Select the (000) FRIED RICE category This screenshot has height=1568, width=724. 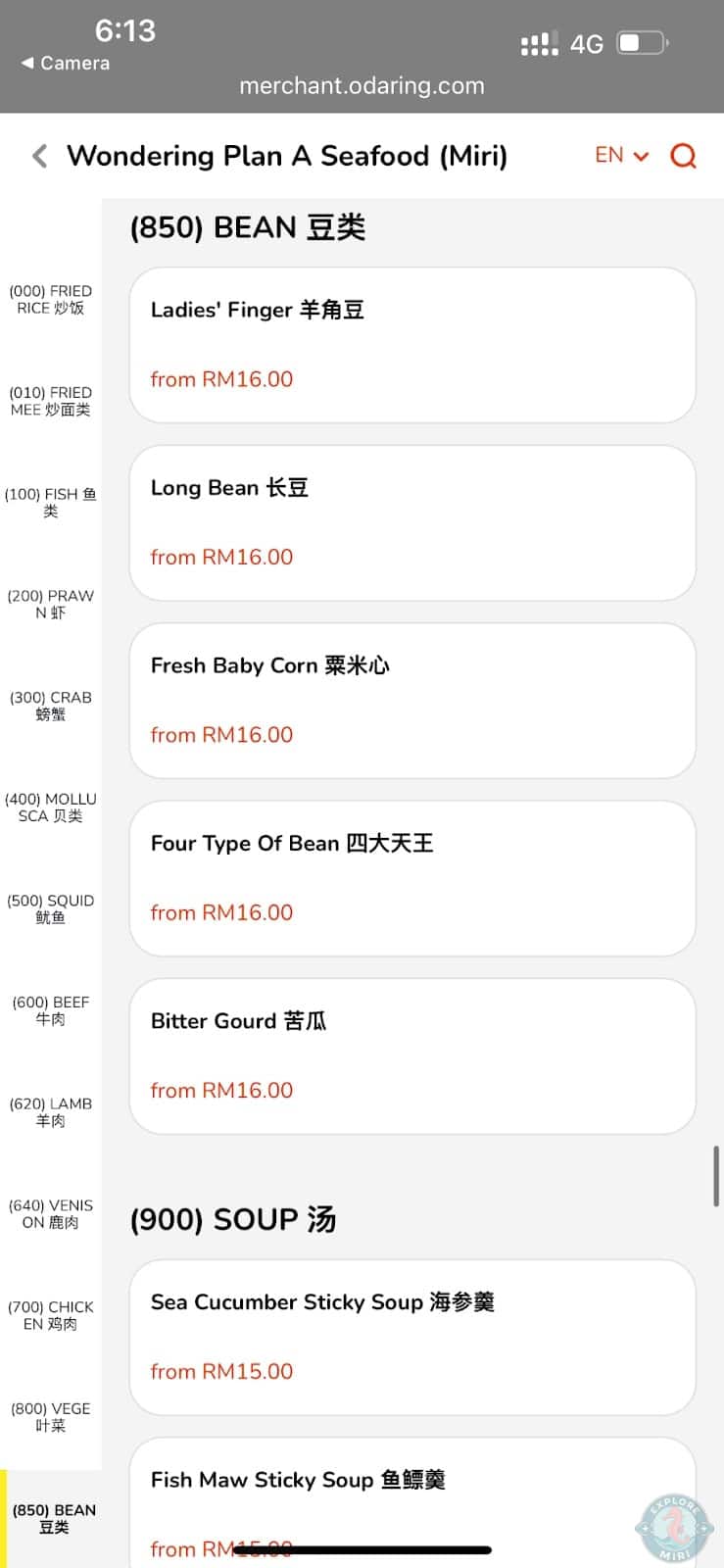coord(50,299)
